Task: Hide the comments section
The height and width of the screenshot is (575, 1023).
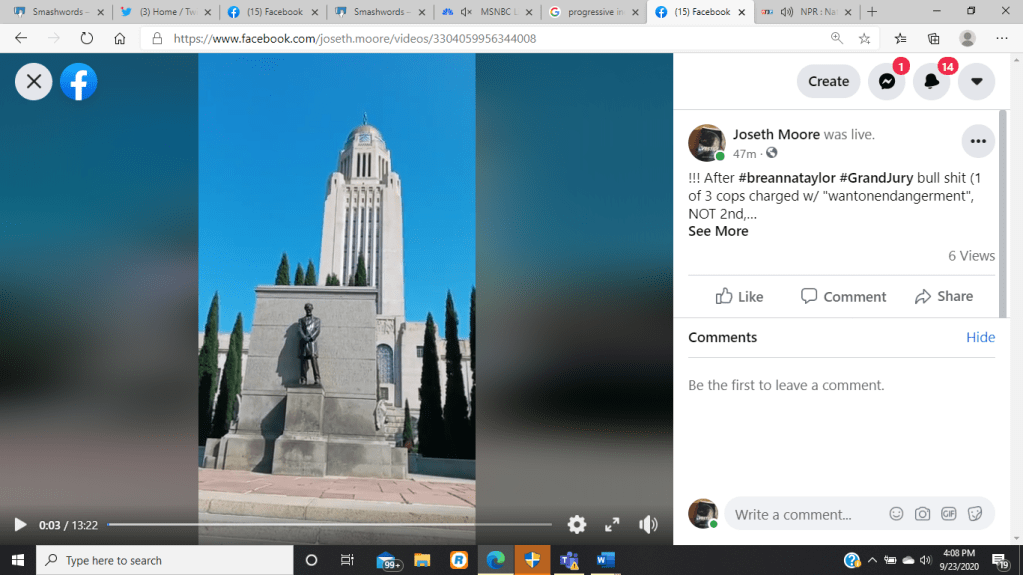Action: pos(980,337)
